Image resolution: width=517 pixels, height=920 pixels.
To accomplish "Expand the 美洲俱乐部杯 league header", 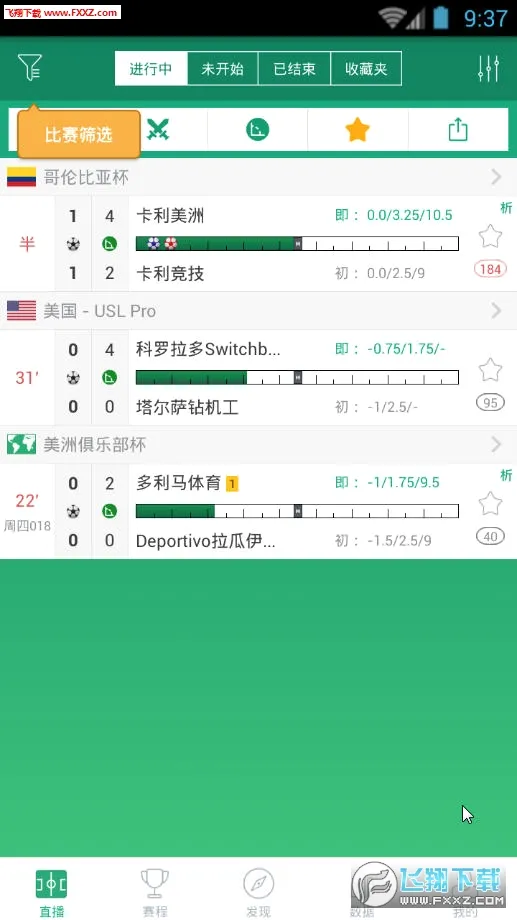I will pyautogui.click(x=258, y=445).
